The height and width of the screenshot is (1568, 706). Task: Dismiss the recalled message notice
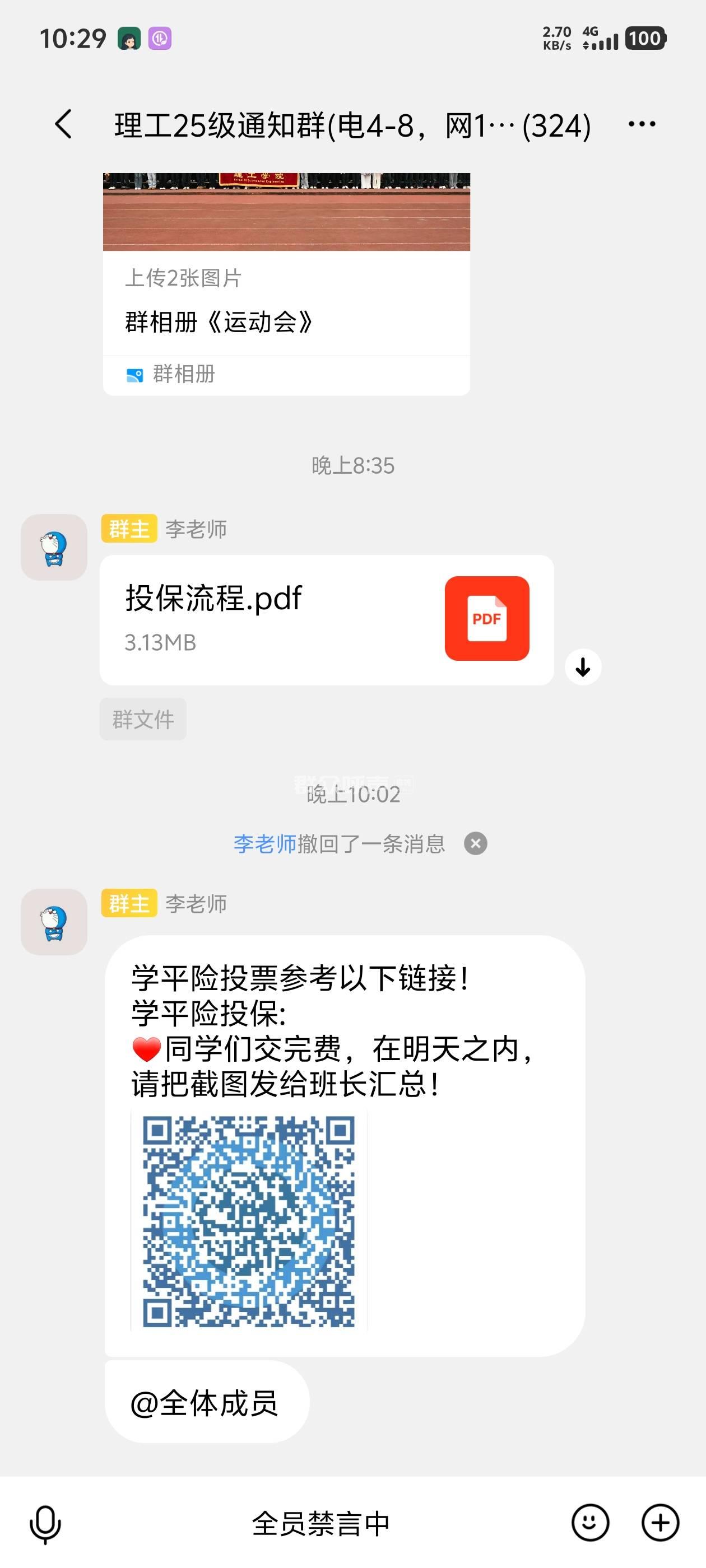[476, 844]
